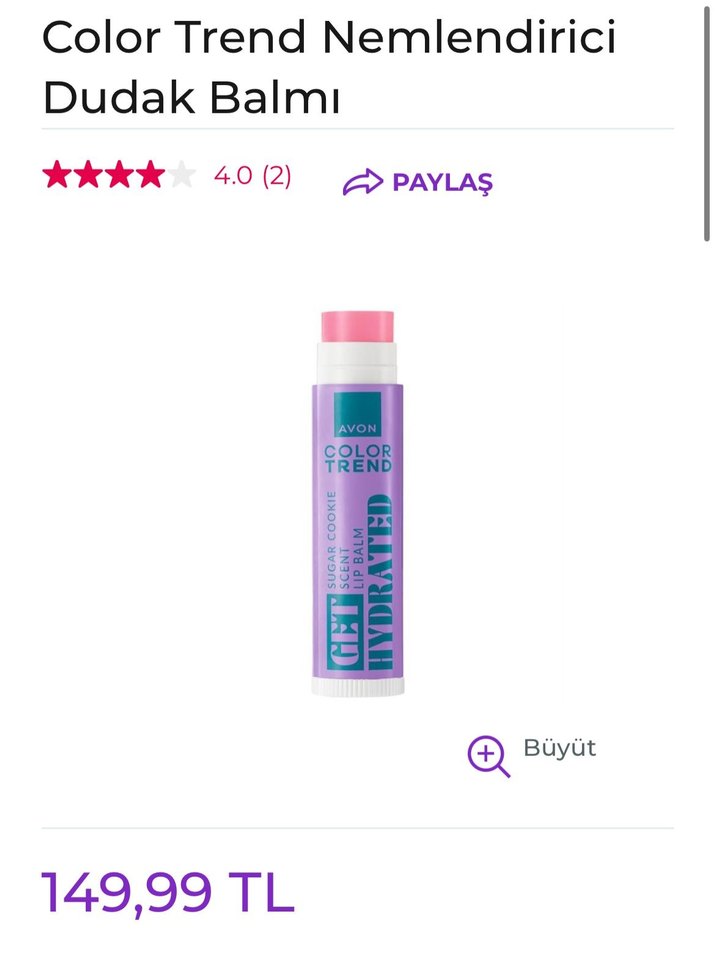Viewport: 715px width, 959px height.
Task: Open the lip balm product image
Action: [357, 504]
